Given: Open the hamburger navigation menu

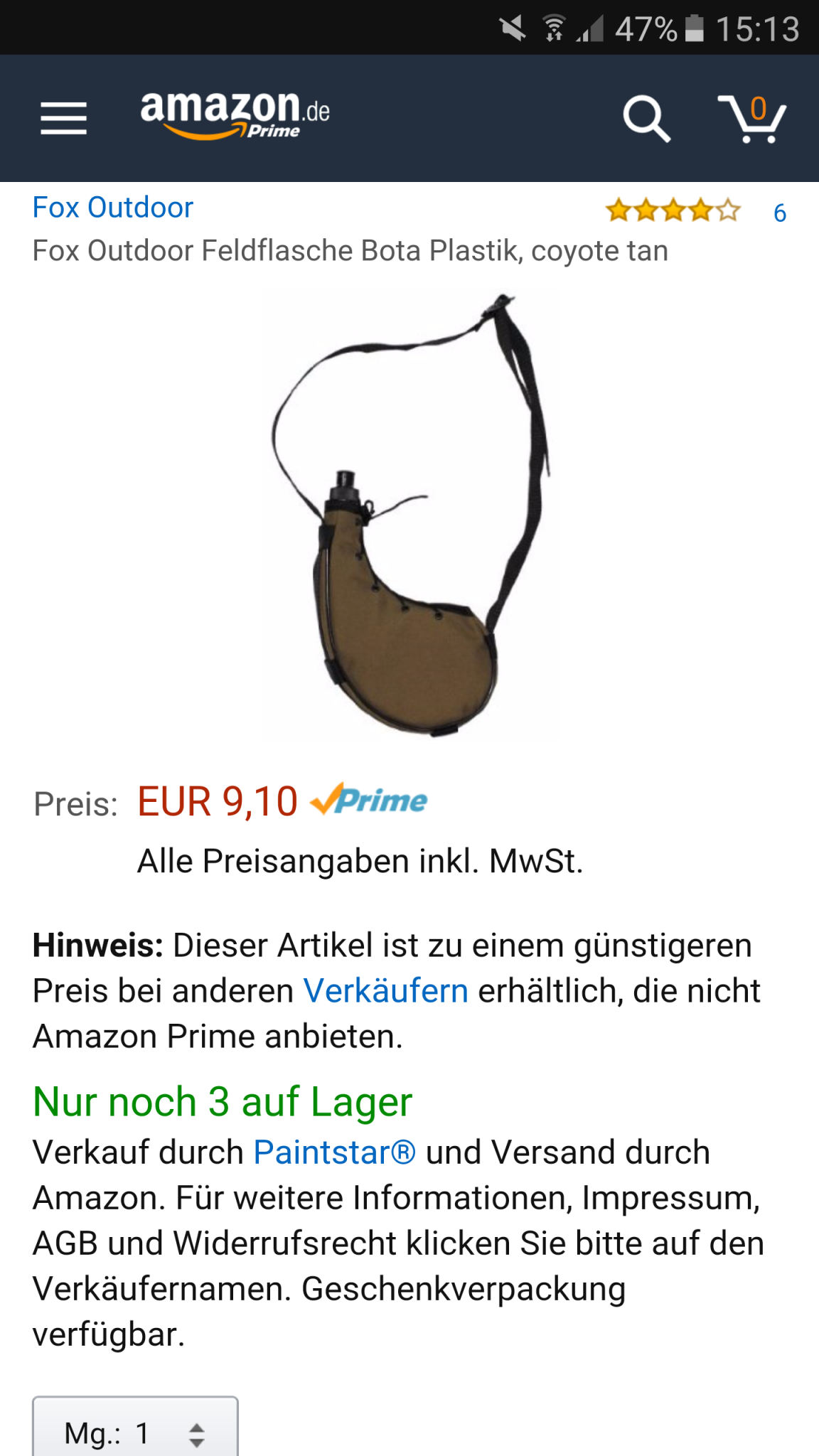Looking at the screenshot, I should click(x=63, y=118).
